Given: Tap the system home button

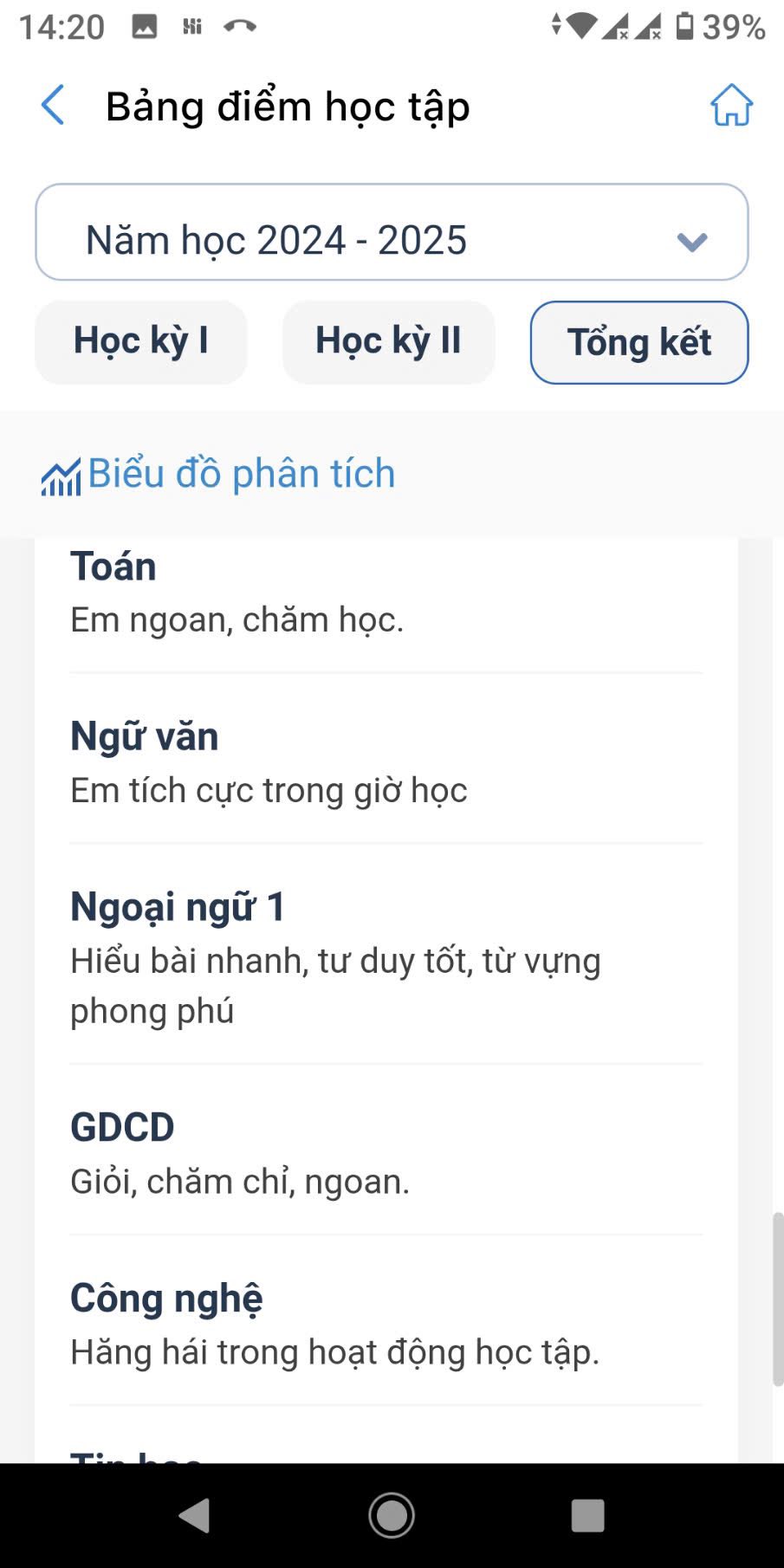Looking at the screenshot, I should 392,1516.
